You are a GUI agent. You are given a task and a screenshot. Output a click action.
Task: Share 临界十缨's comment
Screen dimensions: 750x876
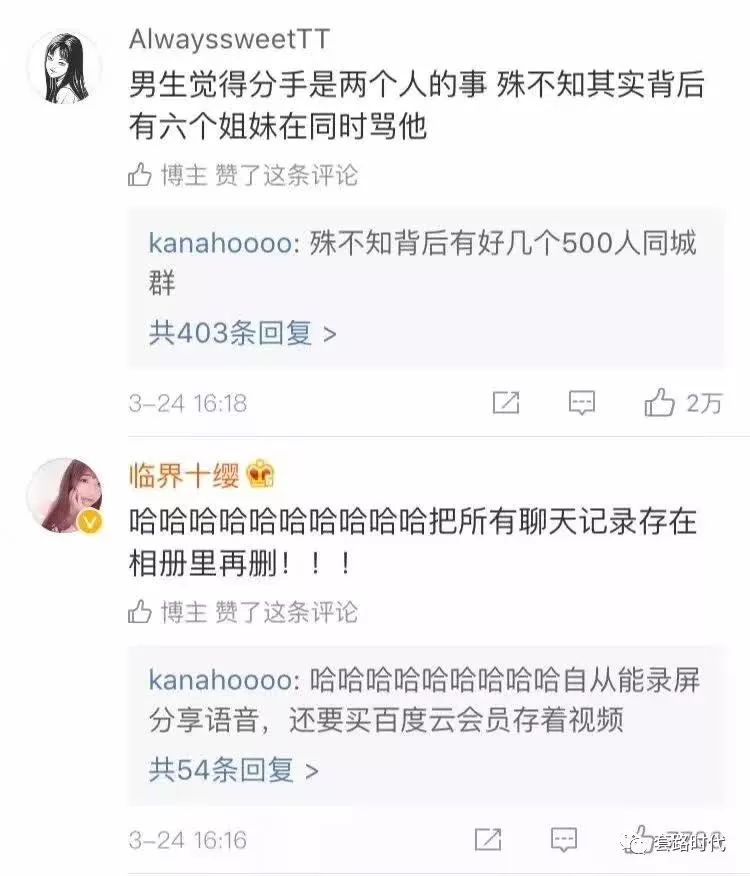coord(488,838)
